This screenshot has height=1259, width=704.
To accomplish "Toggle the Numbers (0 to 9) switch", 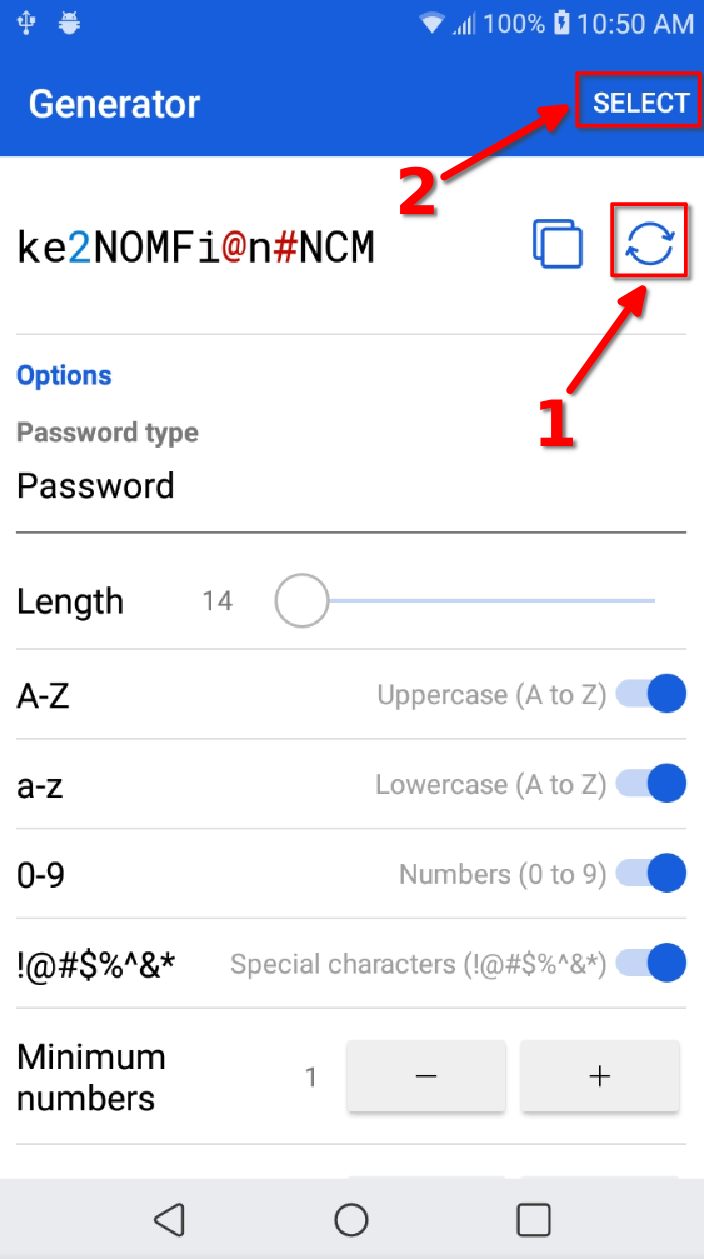I will [651, 873].
